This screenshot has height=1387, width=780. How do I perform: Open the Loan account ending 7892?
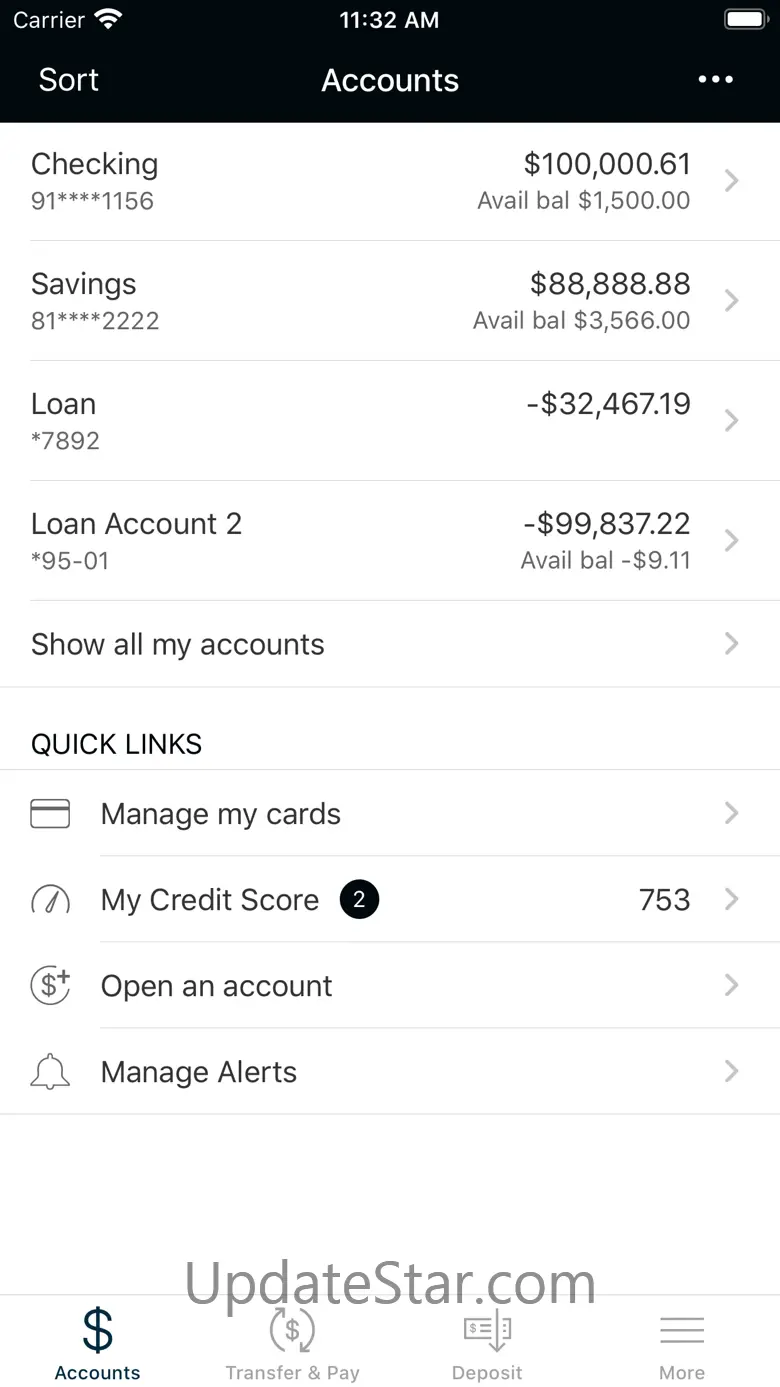tap(390, 421)
